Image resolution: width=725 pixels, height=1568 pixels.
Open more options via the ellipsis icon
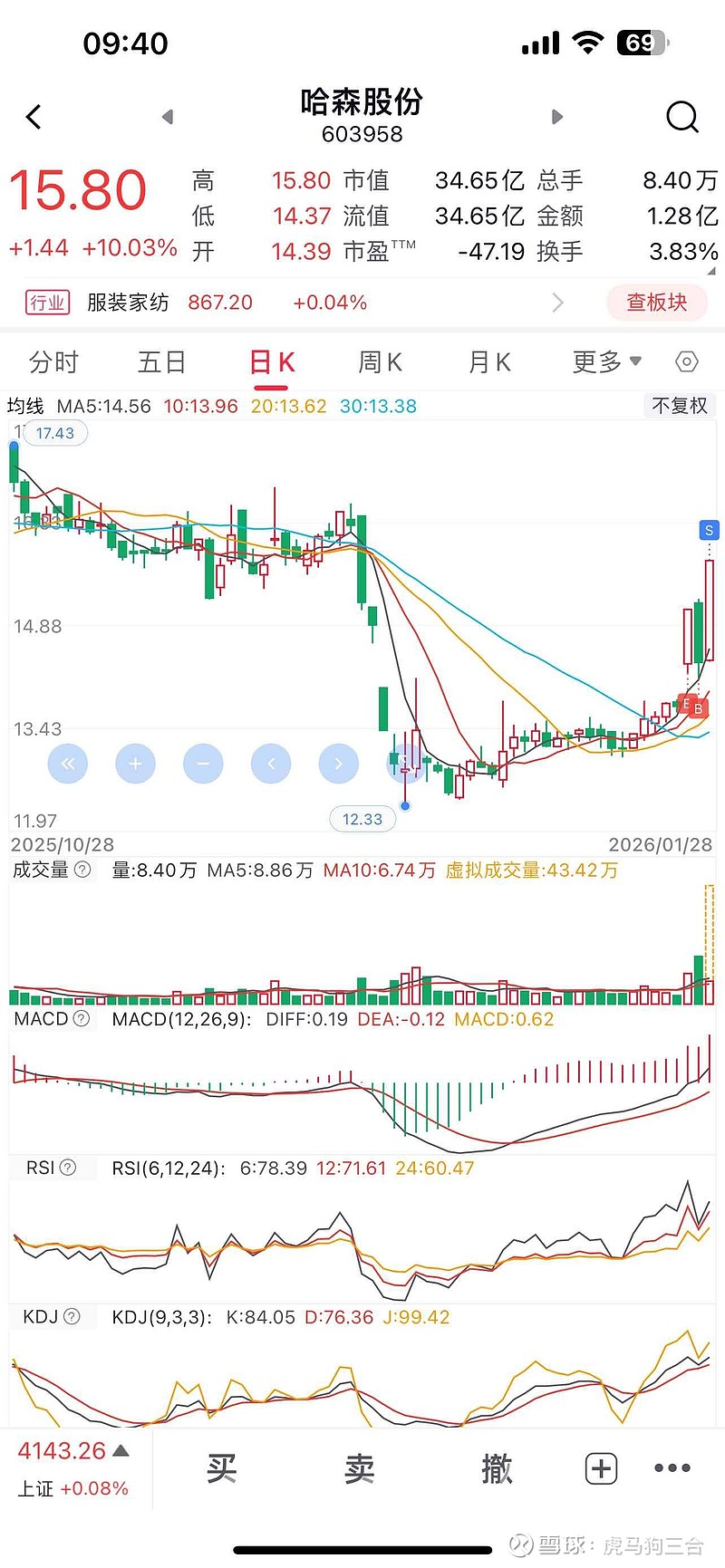pos(671,1467)
